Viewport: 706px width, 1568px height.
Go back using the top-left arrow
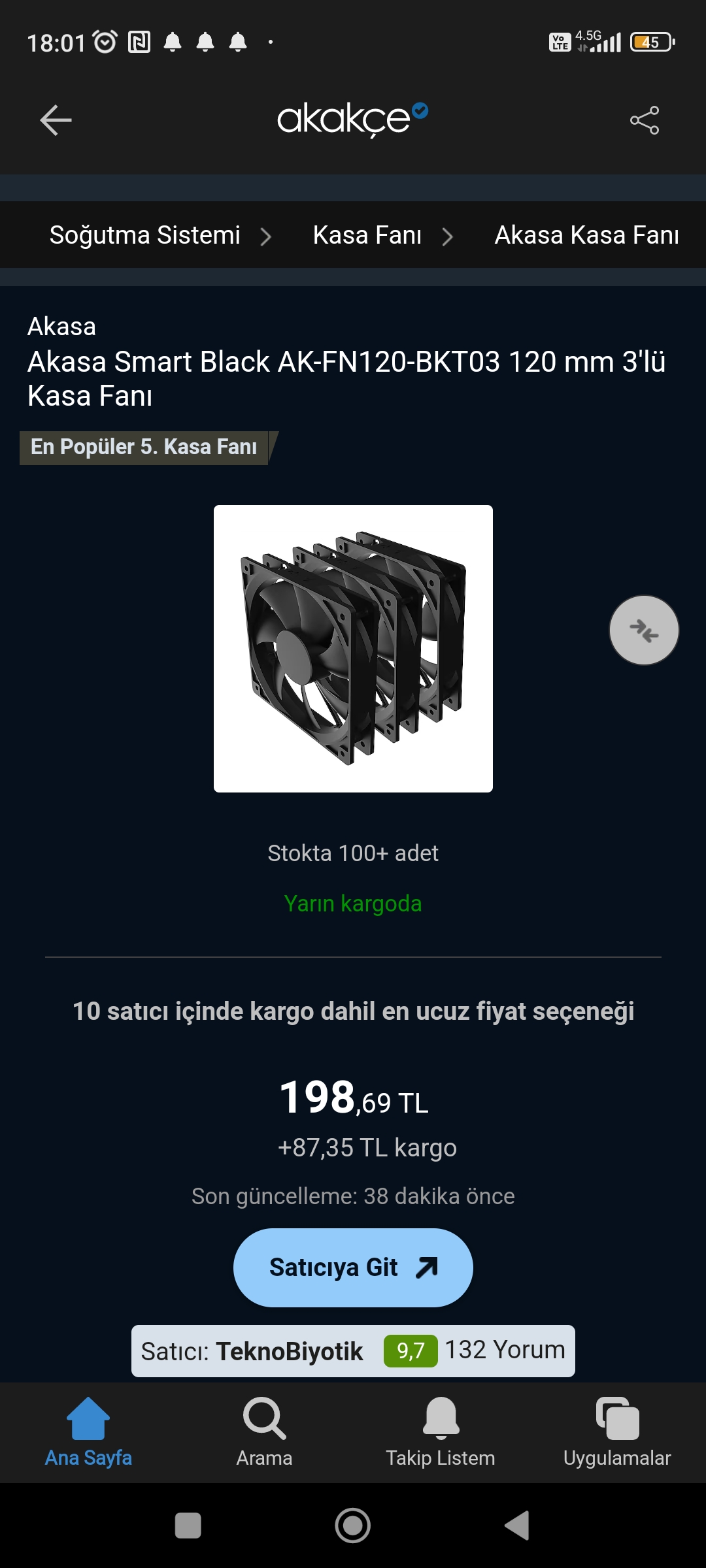(56, 120)
